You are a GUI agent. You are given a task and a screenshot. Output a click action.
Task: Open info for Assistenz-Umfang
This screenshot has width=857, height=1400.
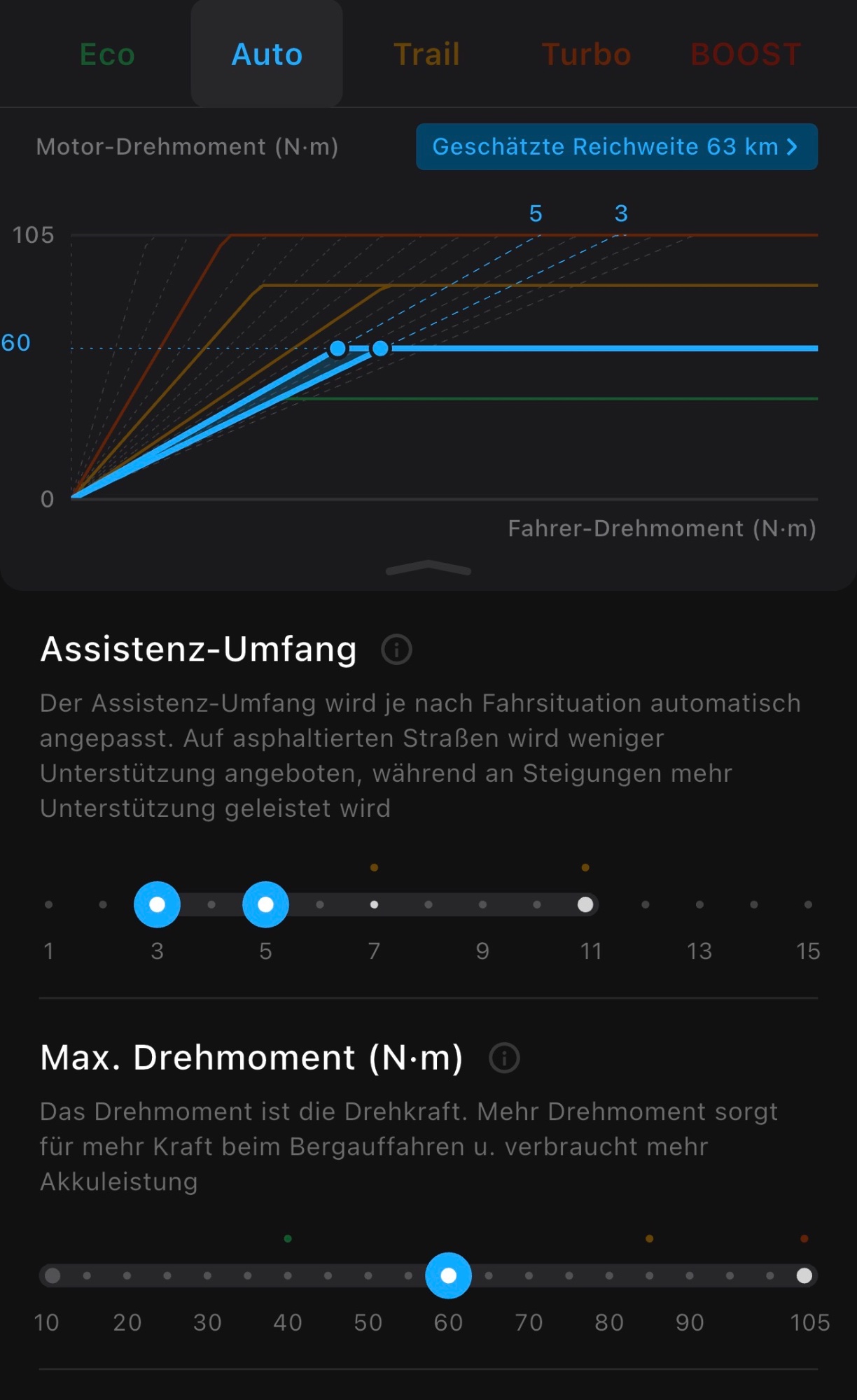pyautogui.click(x=396, y=650)
